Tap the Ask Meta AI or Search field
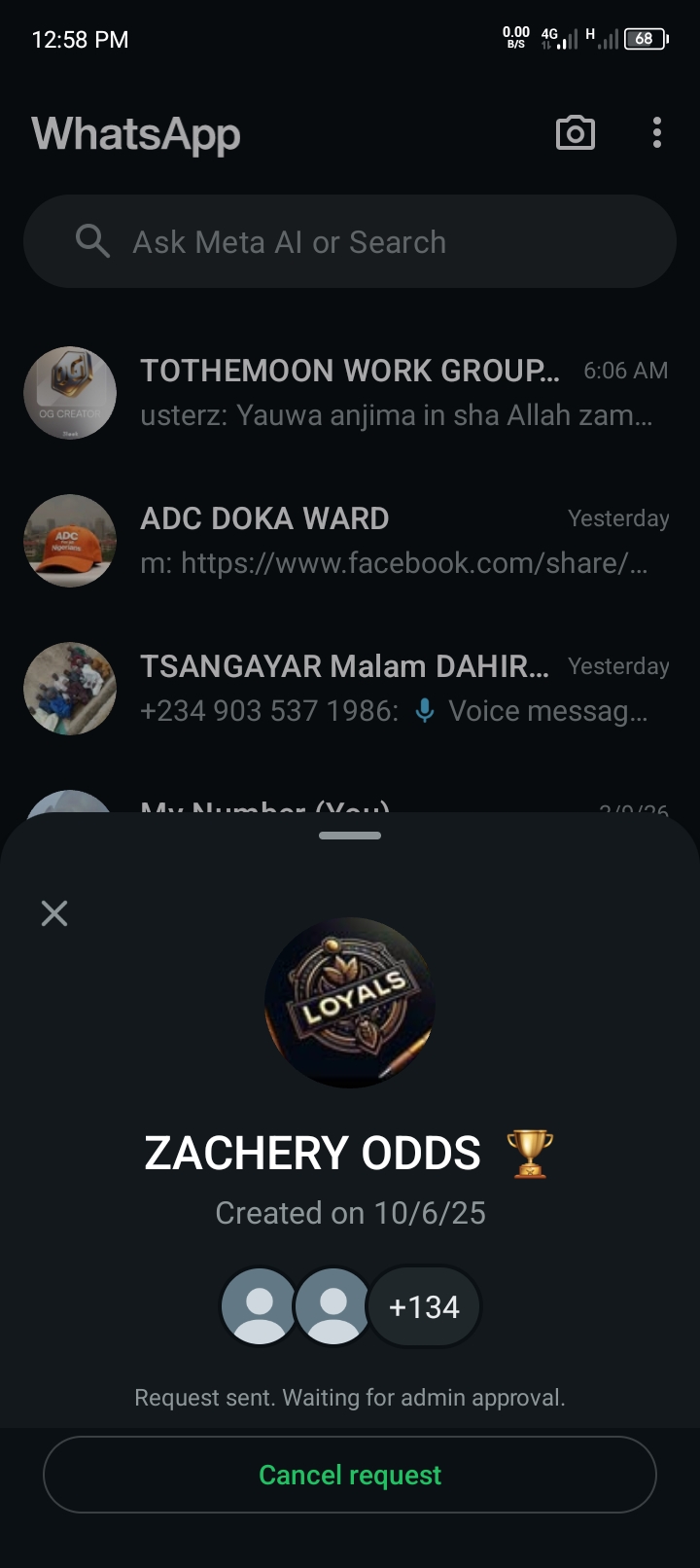This screenshot has width=700, height=1568. tap(350, 241)
